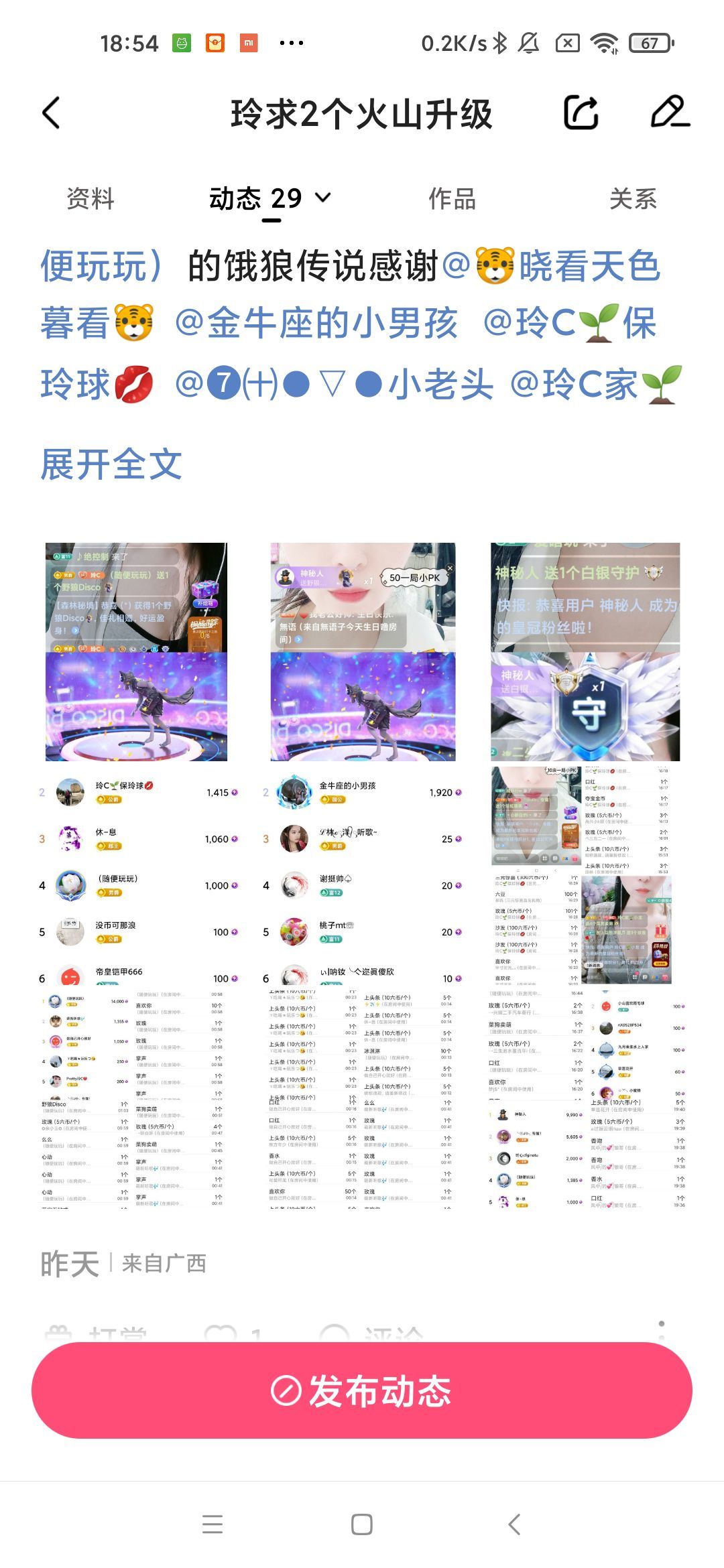
Task: Open the system recent apps menu
Action: click(213, 1524)
